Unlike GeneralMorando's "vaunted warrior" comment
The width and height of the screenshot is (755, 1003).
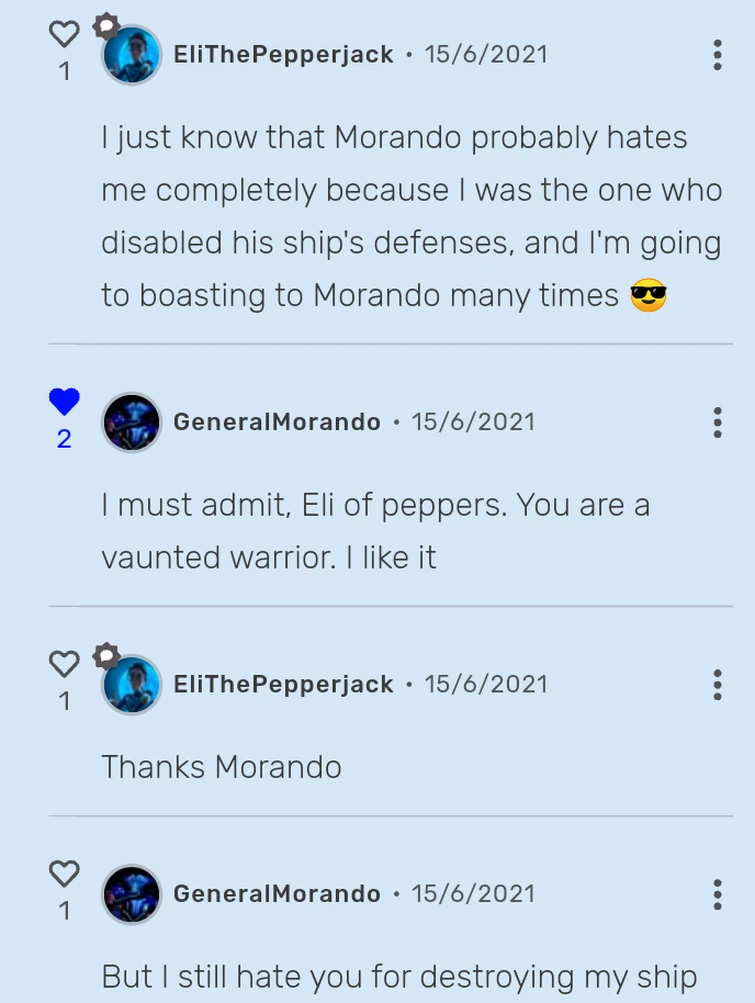click(64, 403)
